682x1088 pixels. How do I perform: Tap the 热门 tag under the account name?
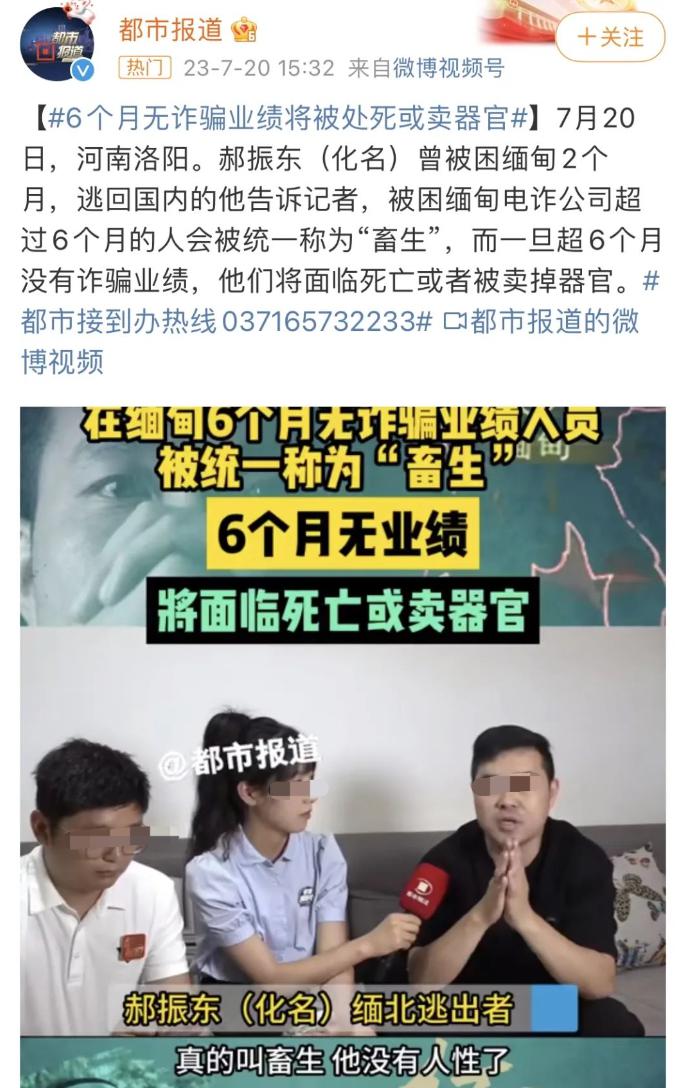pos(145,68)
